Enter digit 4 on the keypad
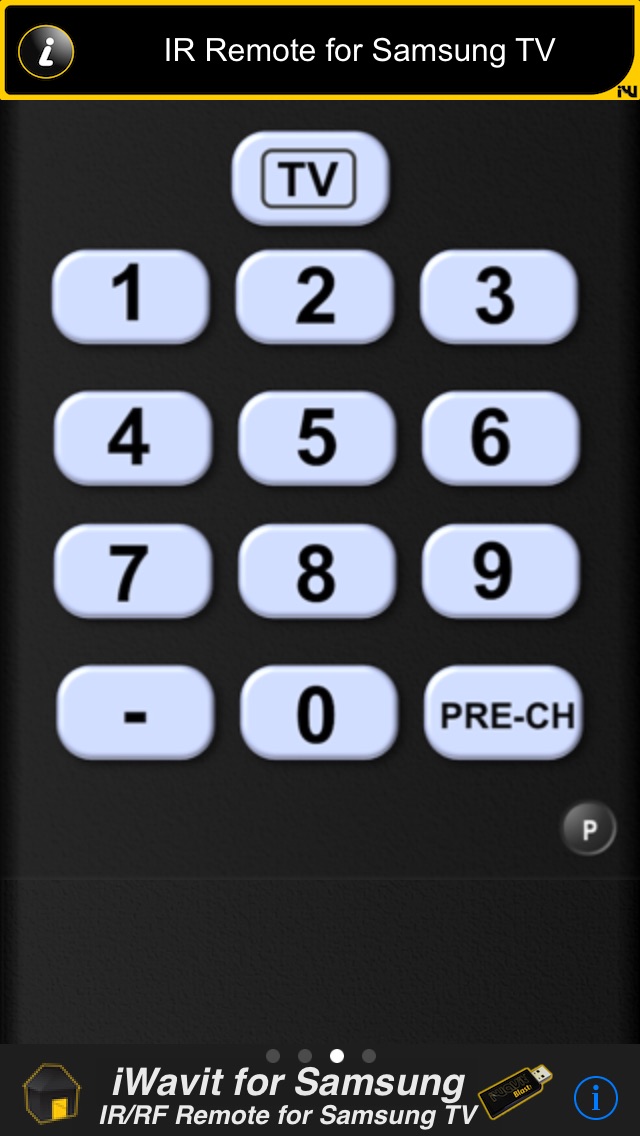 pos(130,437)
